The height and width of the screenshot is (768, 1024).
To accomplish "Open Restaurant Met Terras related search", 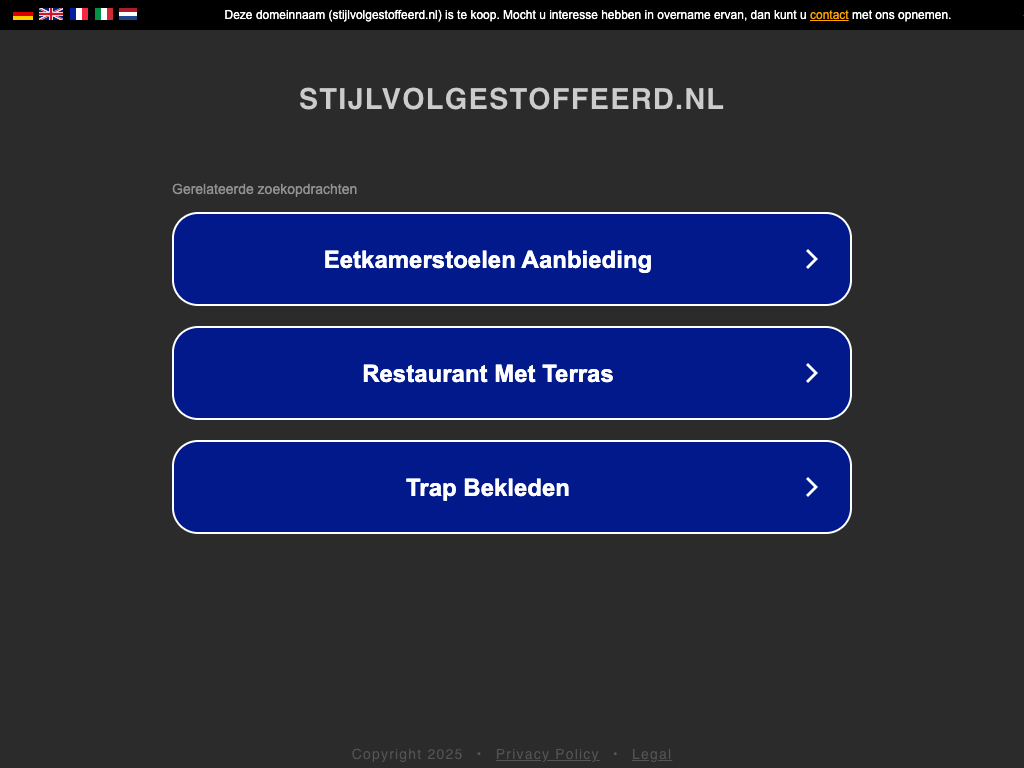I will (x=512, y=373).
